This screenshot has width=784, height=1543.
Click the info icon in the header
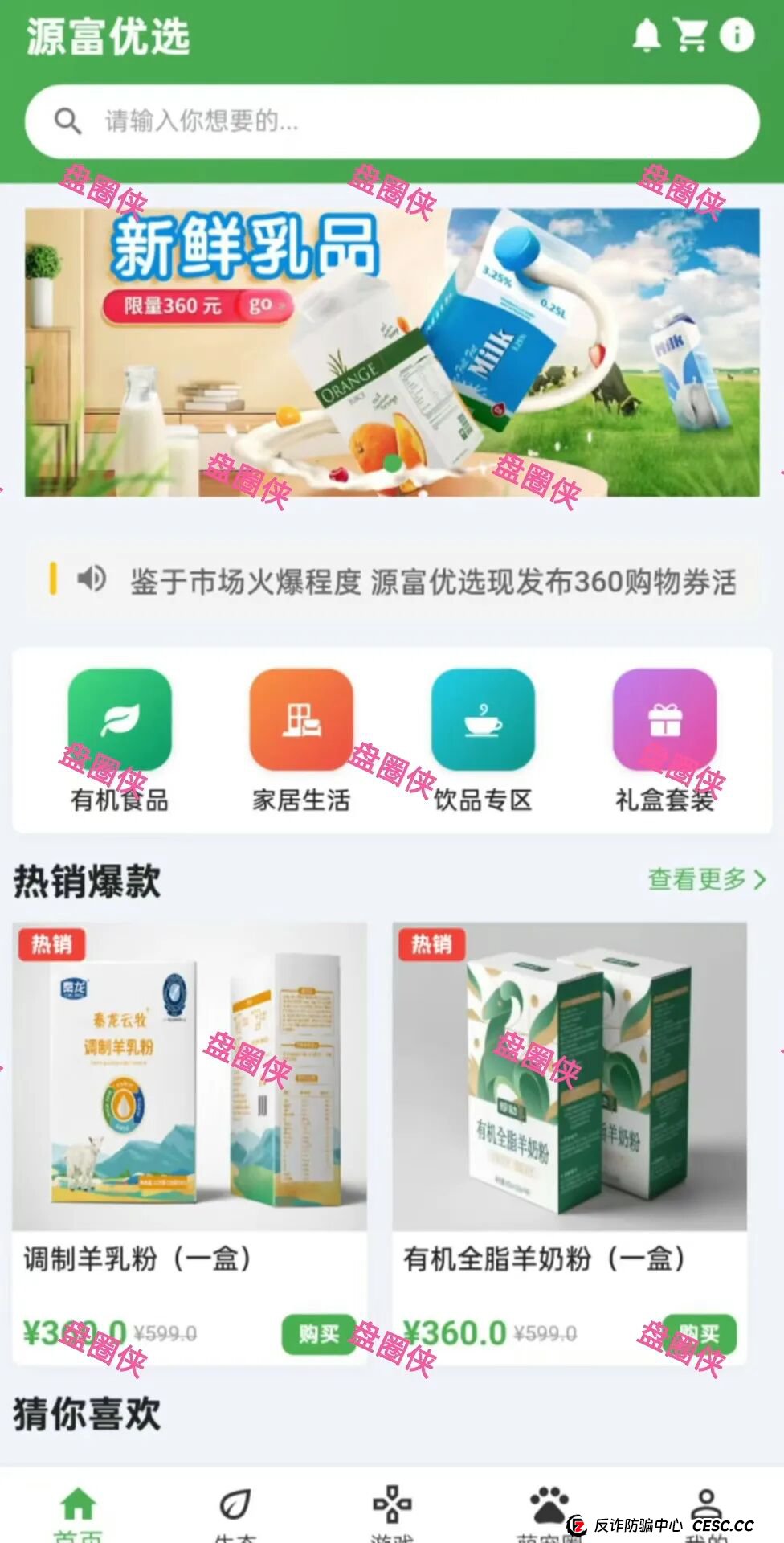point(735,34)
